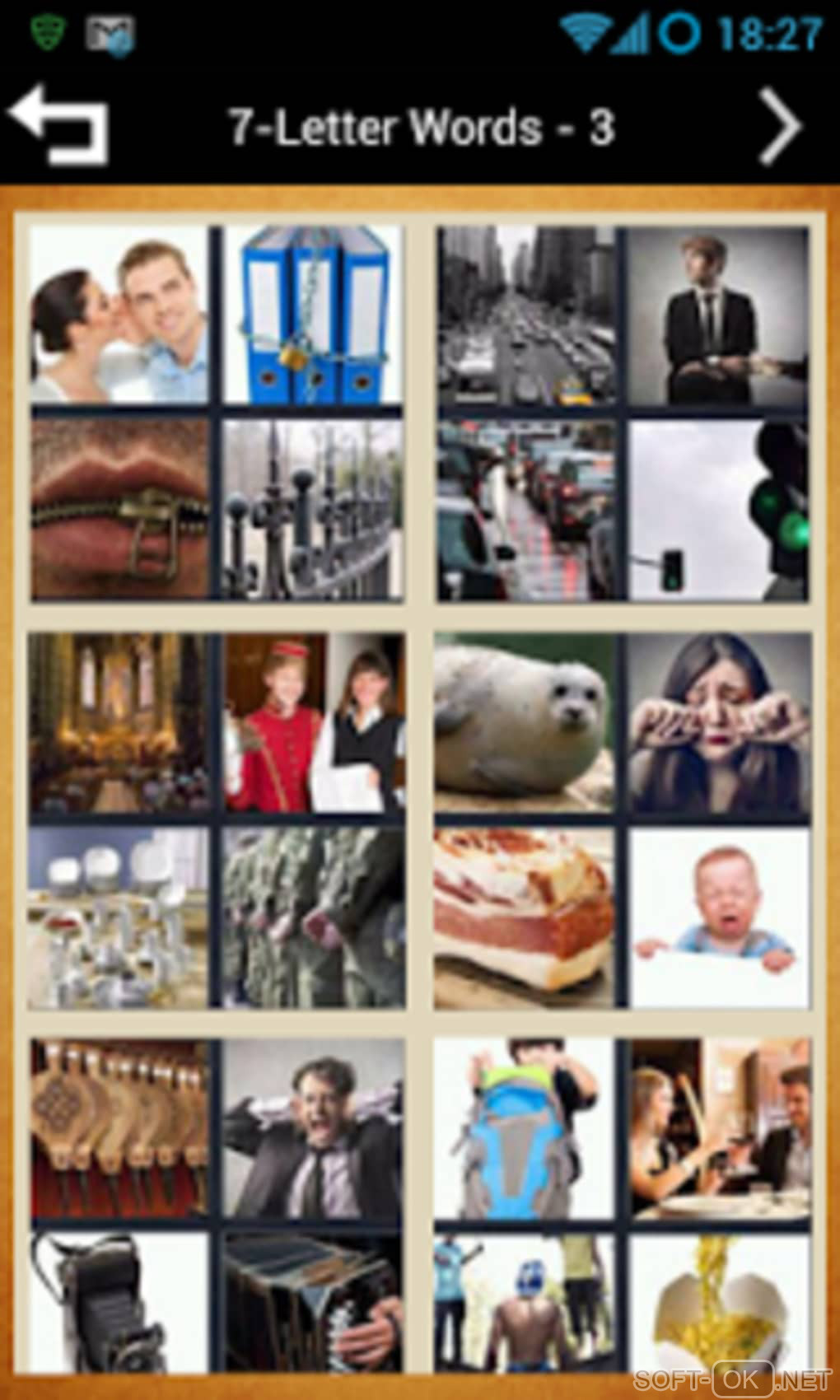840x1400 pixels.
Task: Open the puzzle with zipped lips photo
Action: [x=120, y=508]
